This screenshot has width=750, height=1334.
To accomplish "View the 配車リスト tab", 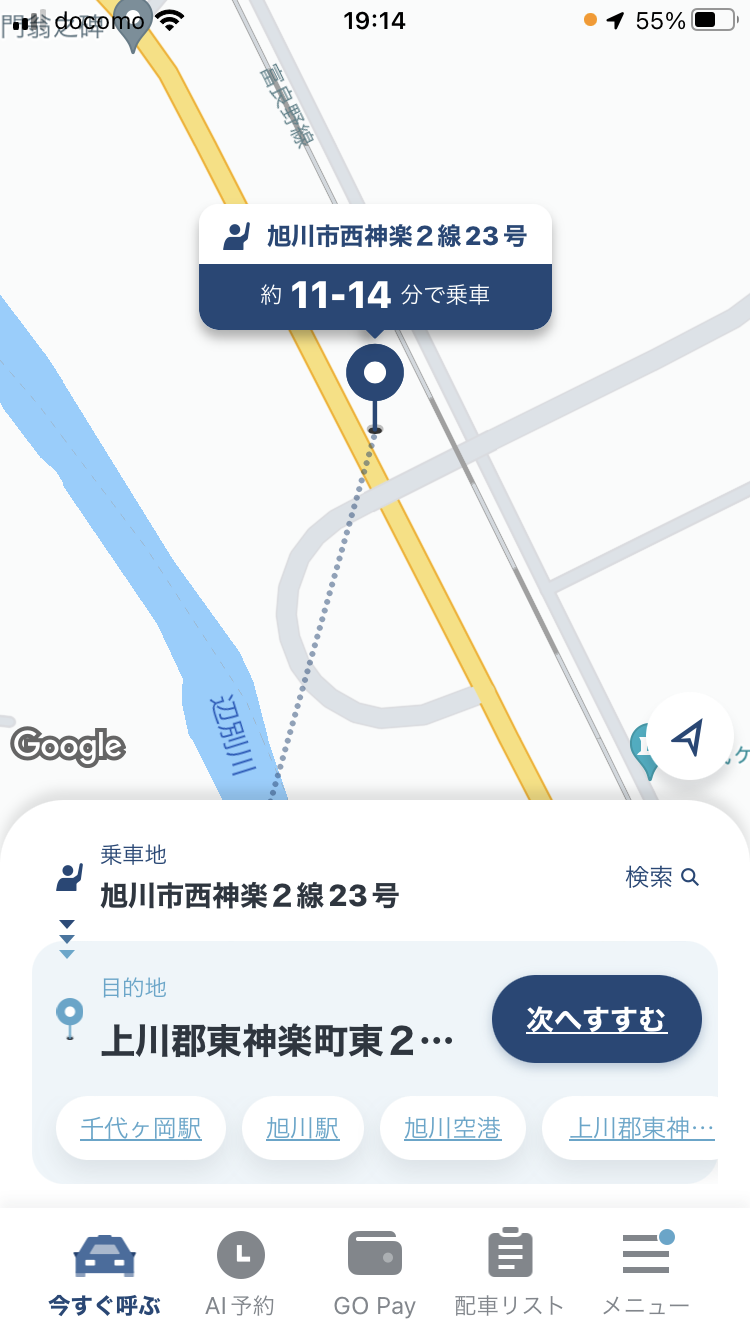I will (509, 1272).
